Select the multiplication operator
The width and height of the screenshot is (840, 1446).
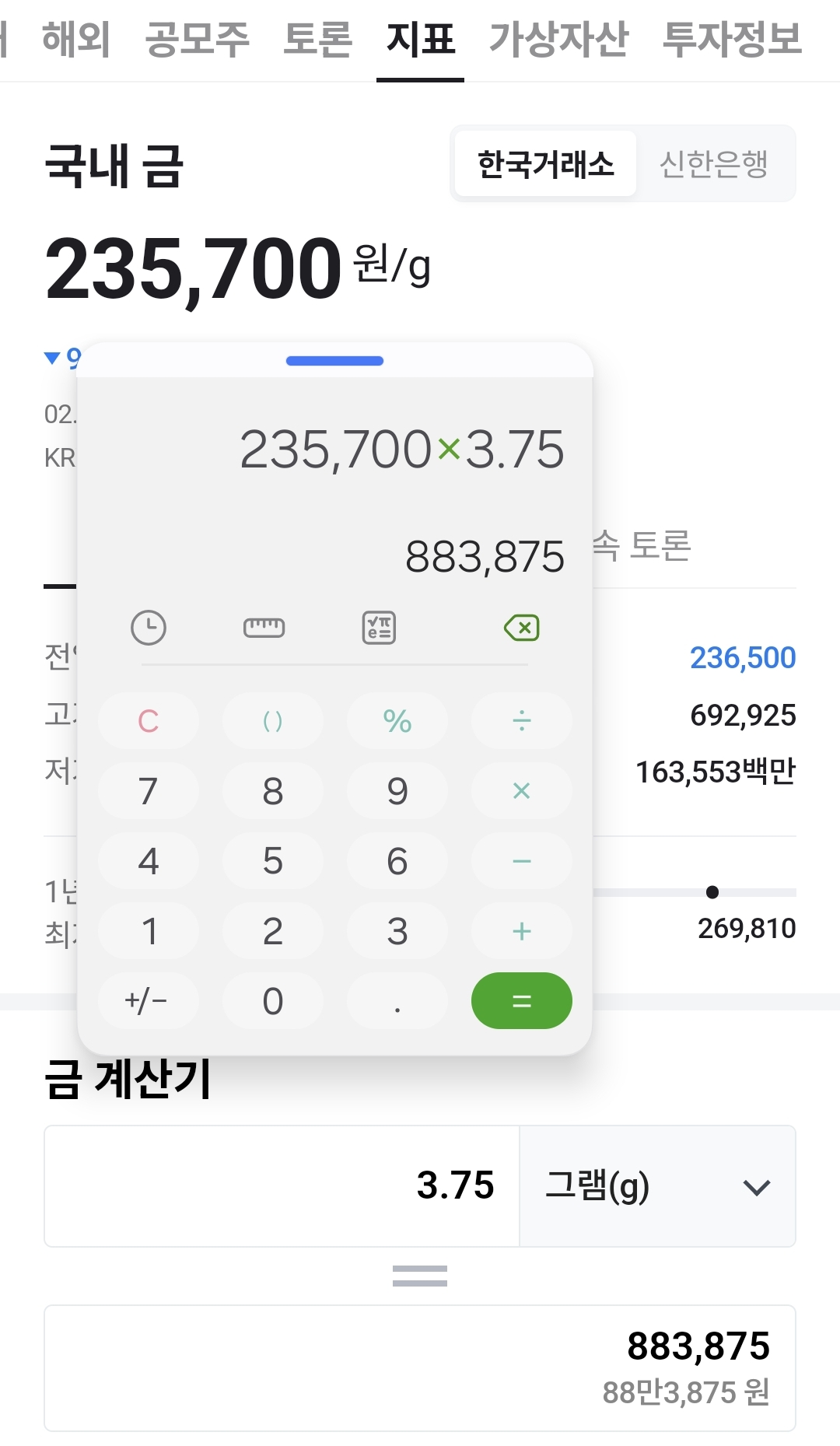[x=521, y=791]
